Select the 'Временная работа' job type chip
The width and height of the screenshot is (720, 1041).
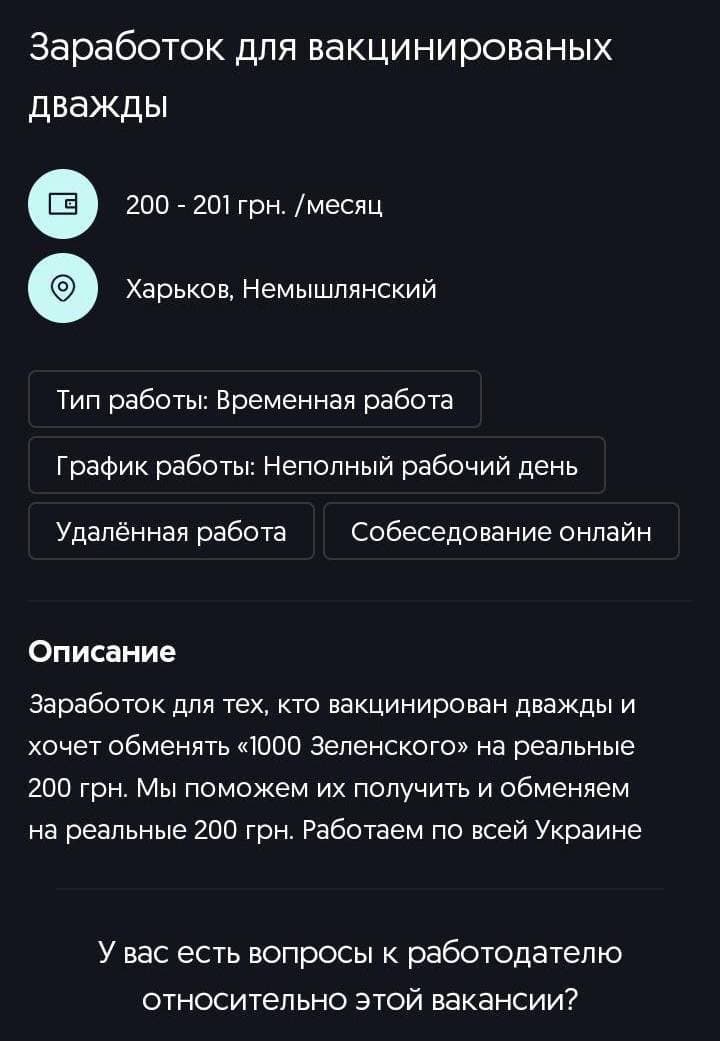pos(255,399)
